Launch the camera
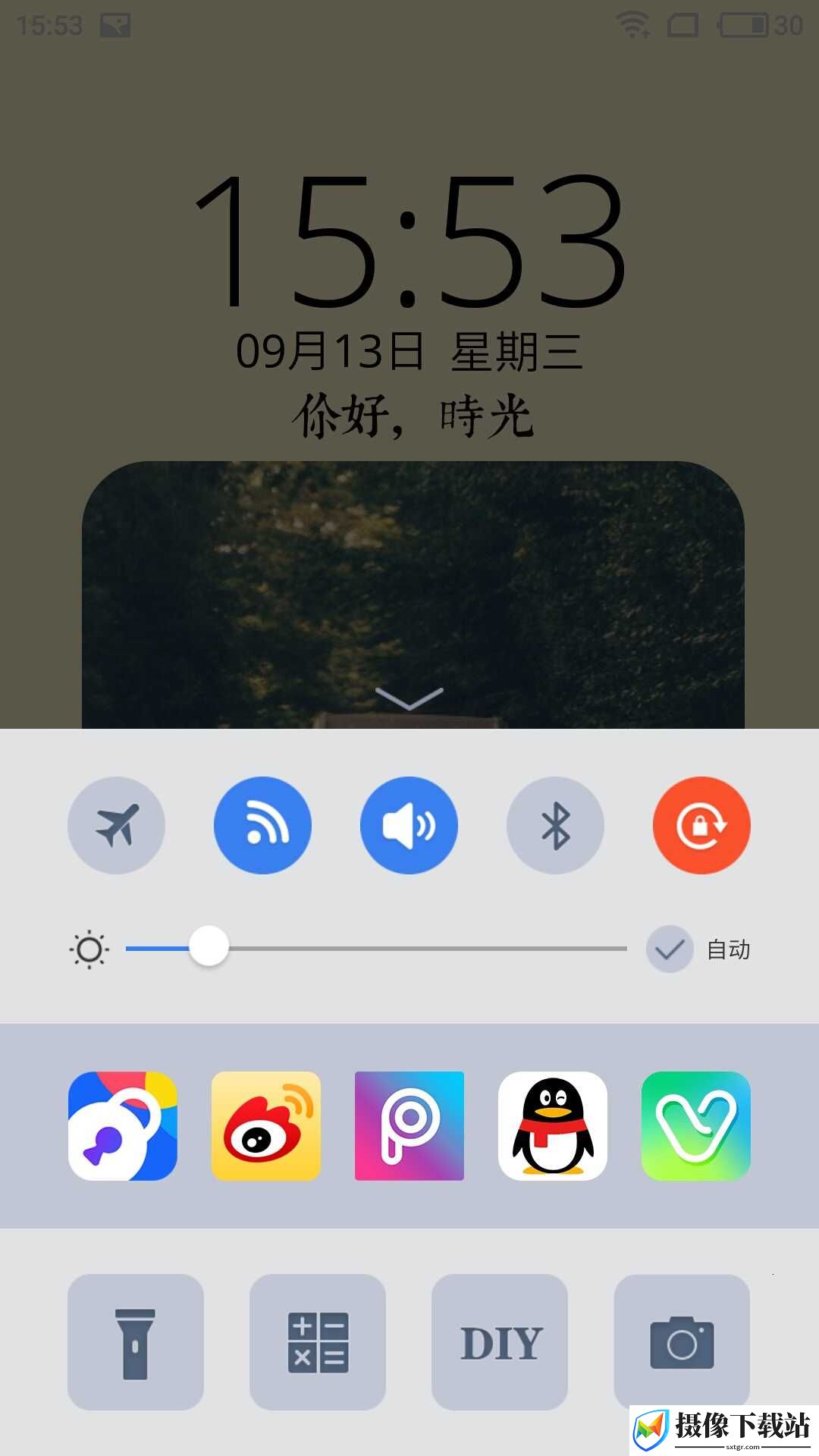The width and height of the screenshot is (819, 1456). pyautogui.click(x=682, y=1342)
